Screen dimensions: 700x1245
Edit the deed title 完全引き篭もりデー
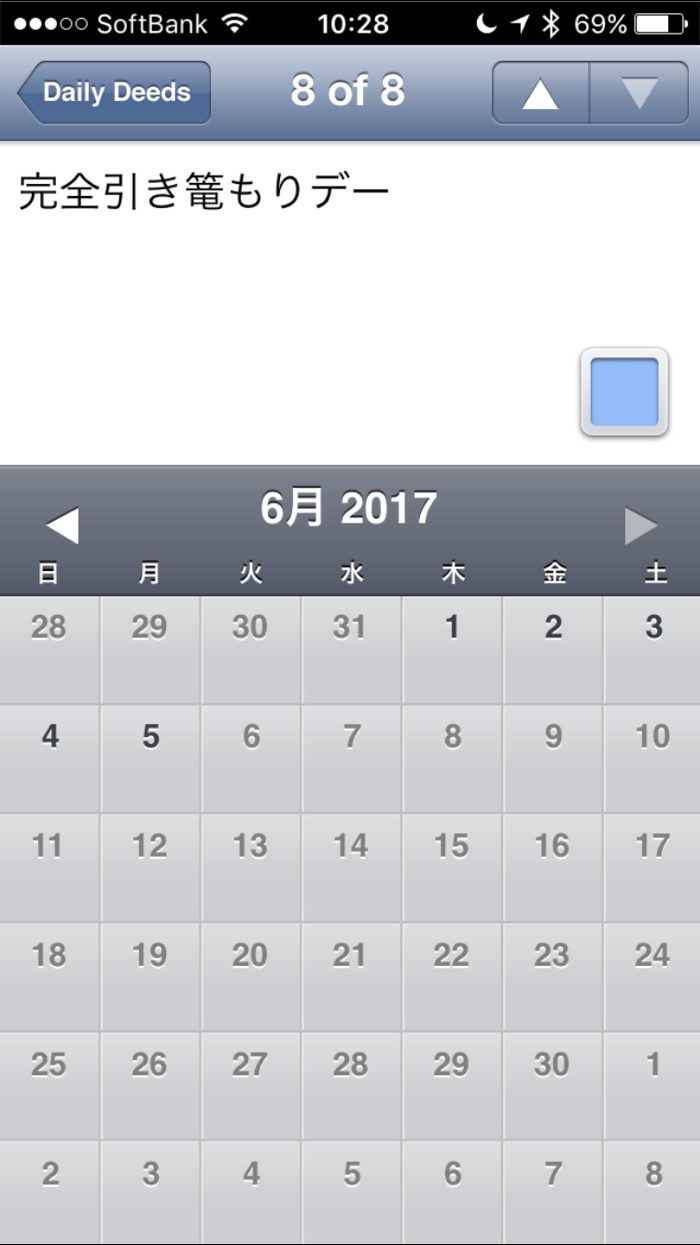pyautogui.click(x=204, y=191)
